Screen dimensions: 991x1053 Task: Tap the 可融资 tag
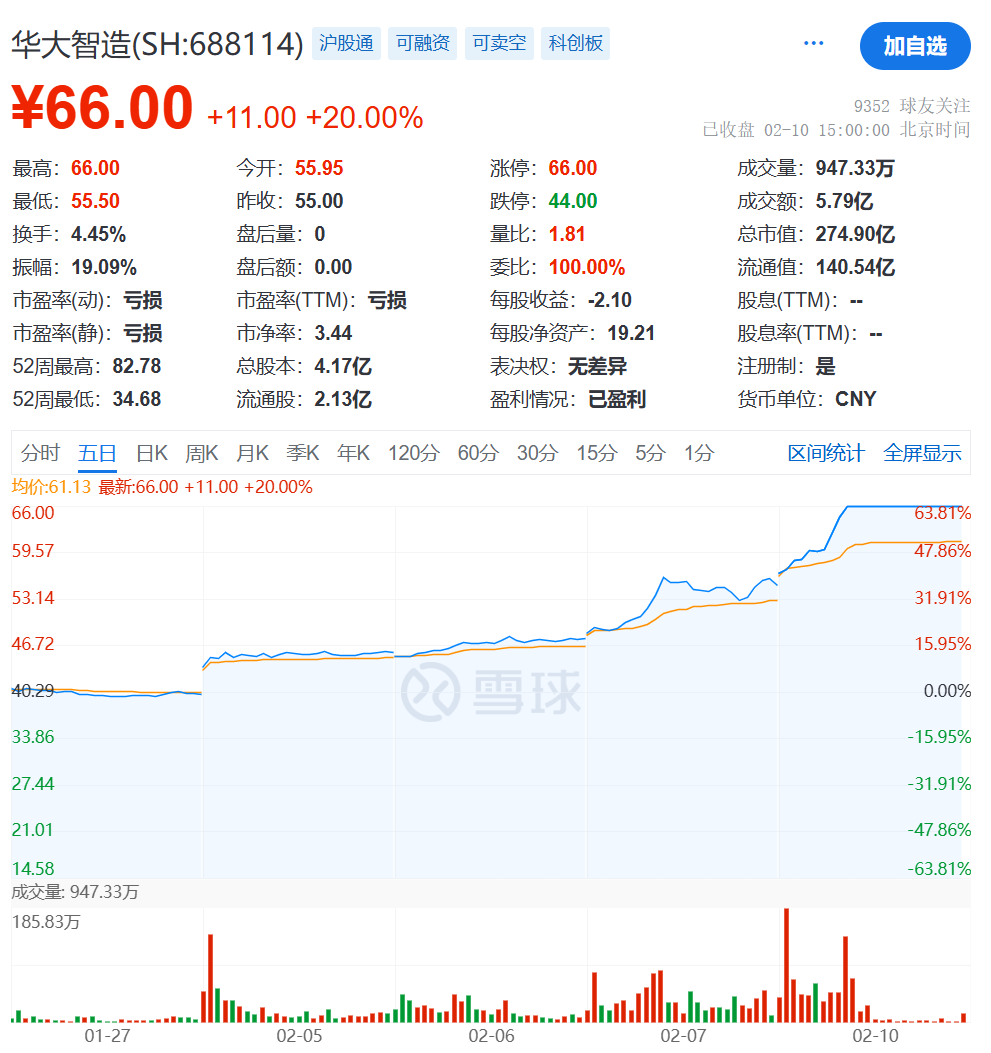[423, 44]
